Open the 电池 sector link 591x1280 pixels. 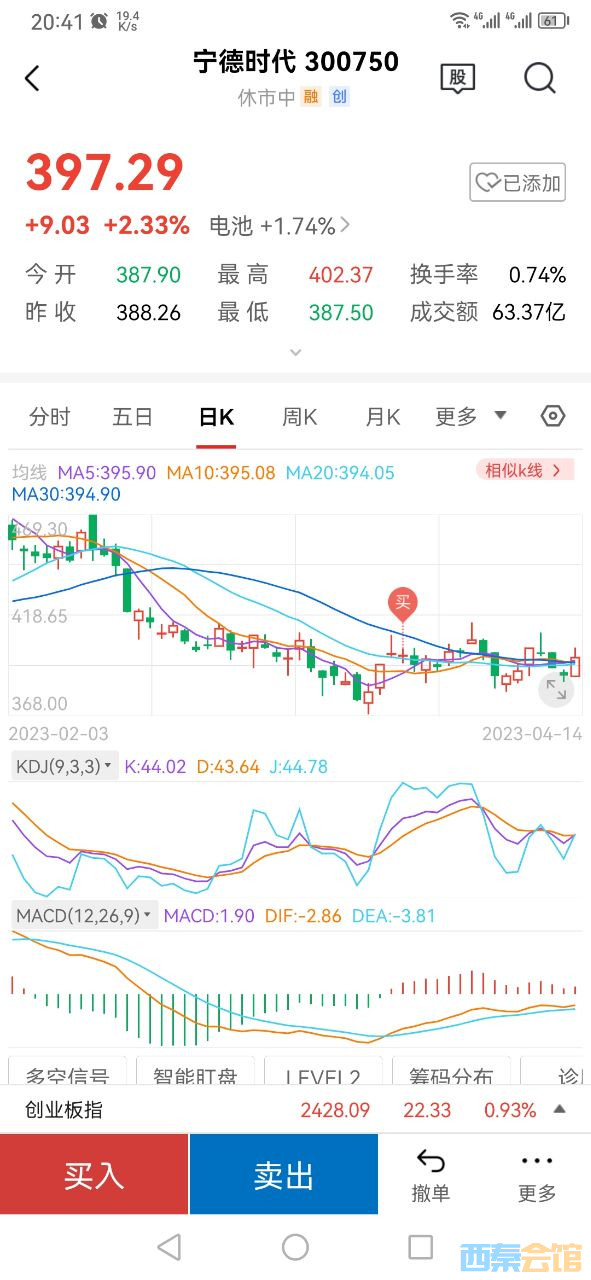(x=280, y=226)
